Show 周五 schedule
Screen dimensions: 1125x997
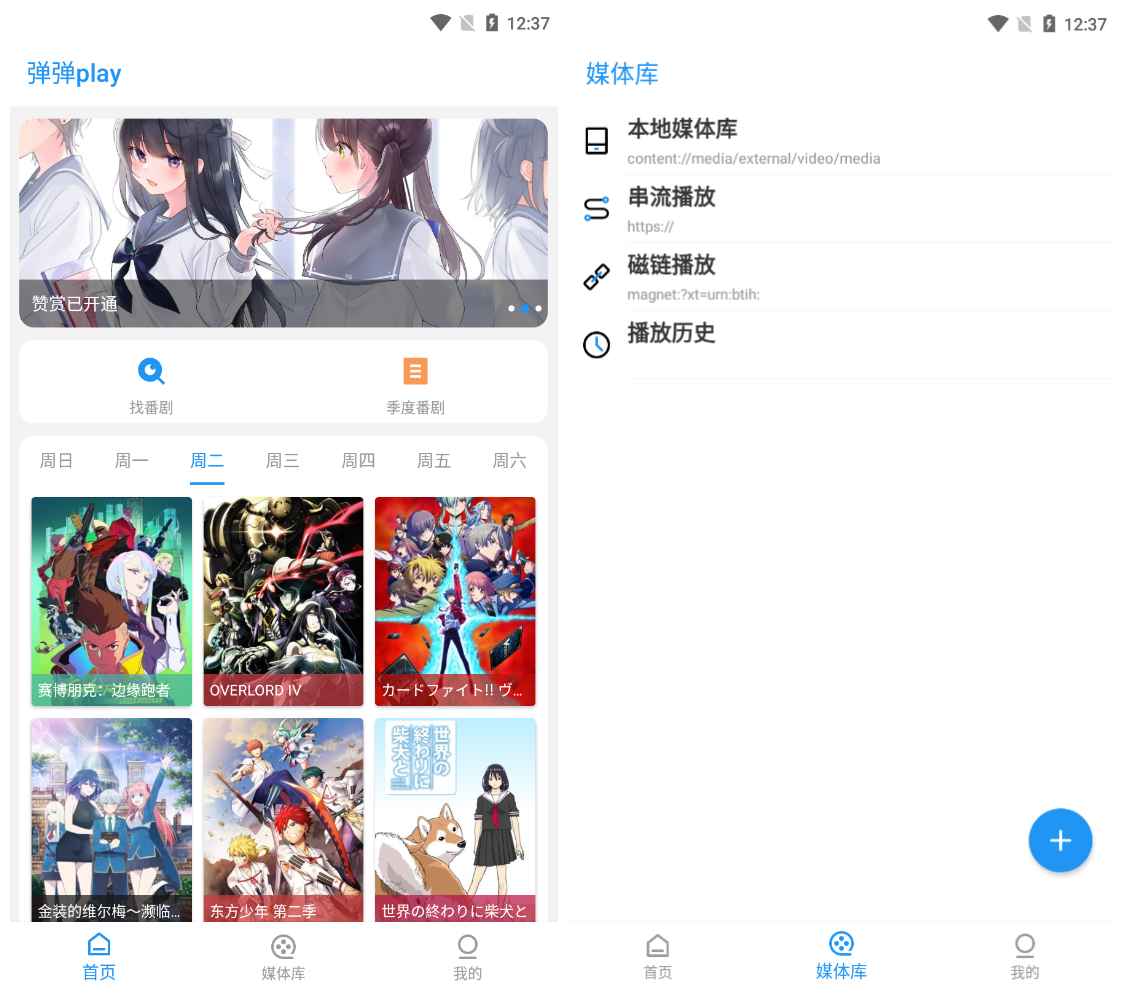(433, 461)
